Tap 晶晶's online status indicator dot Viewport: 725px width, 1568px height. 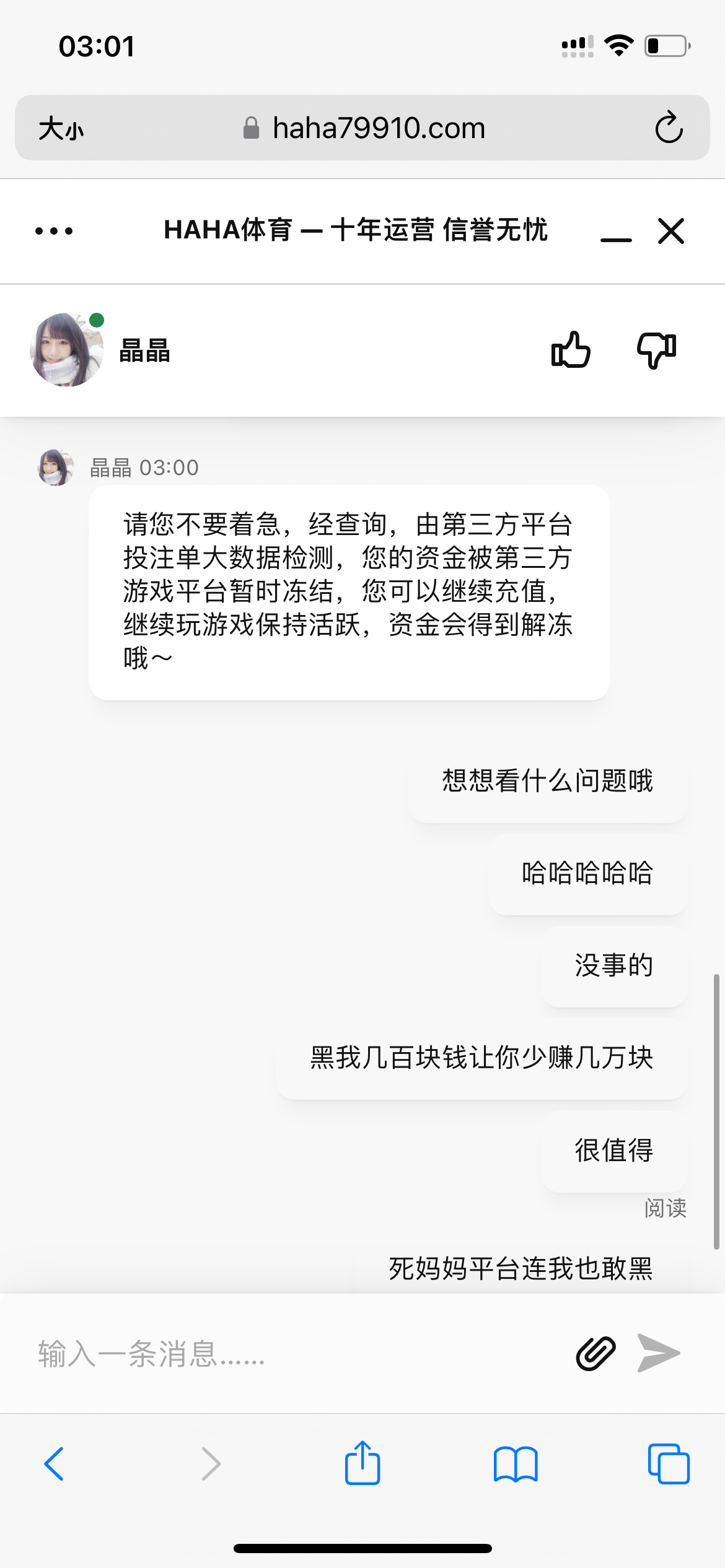97,320
